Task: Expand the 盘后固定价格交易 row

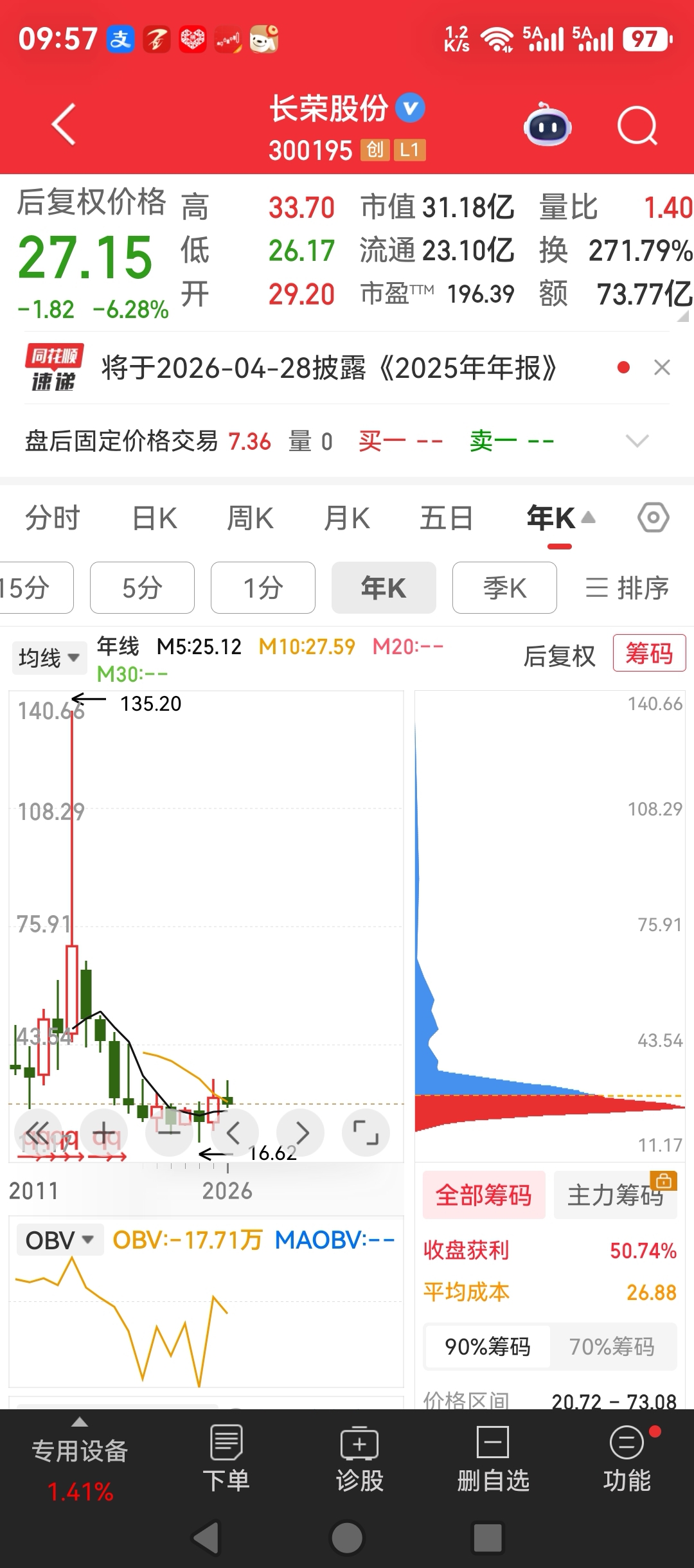Action: [x=637, y=441]
